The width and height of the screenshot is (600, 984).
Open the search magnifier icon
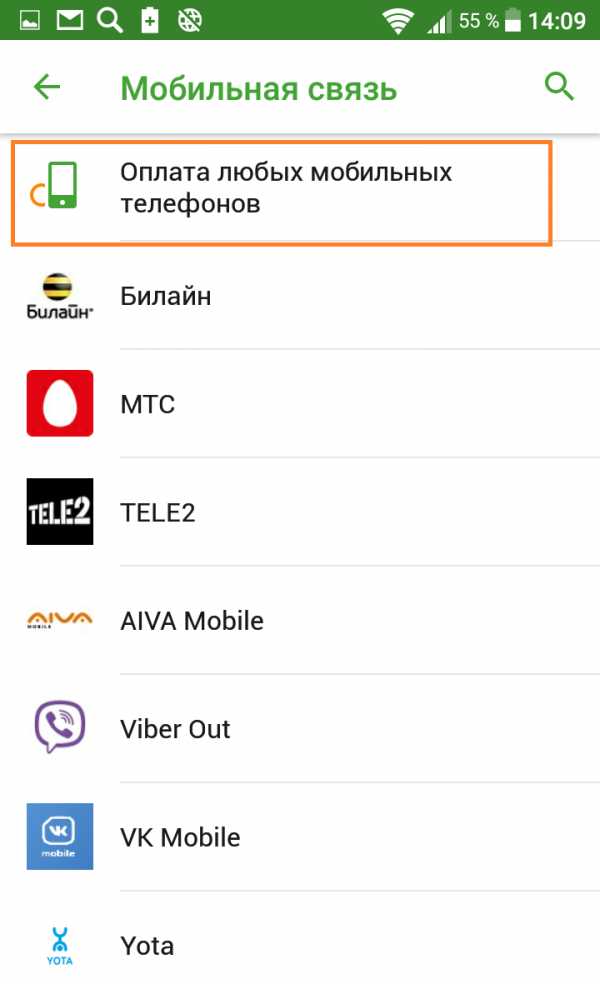coord(559,87)
